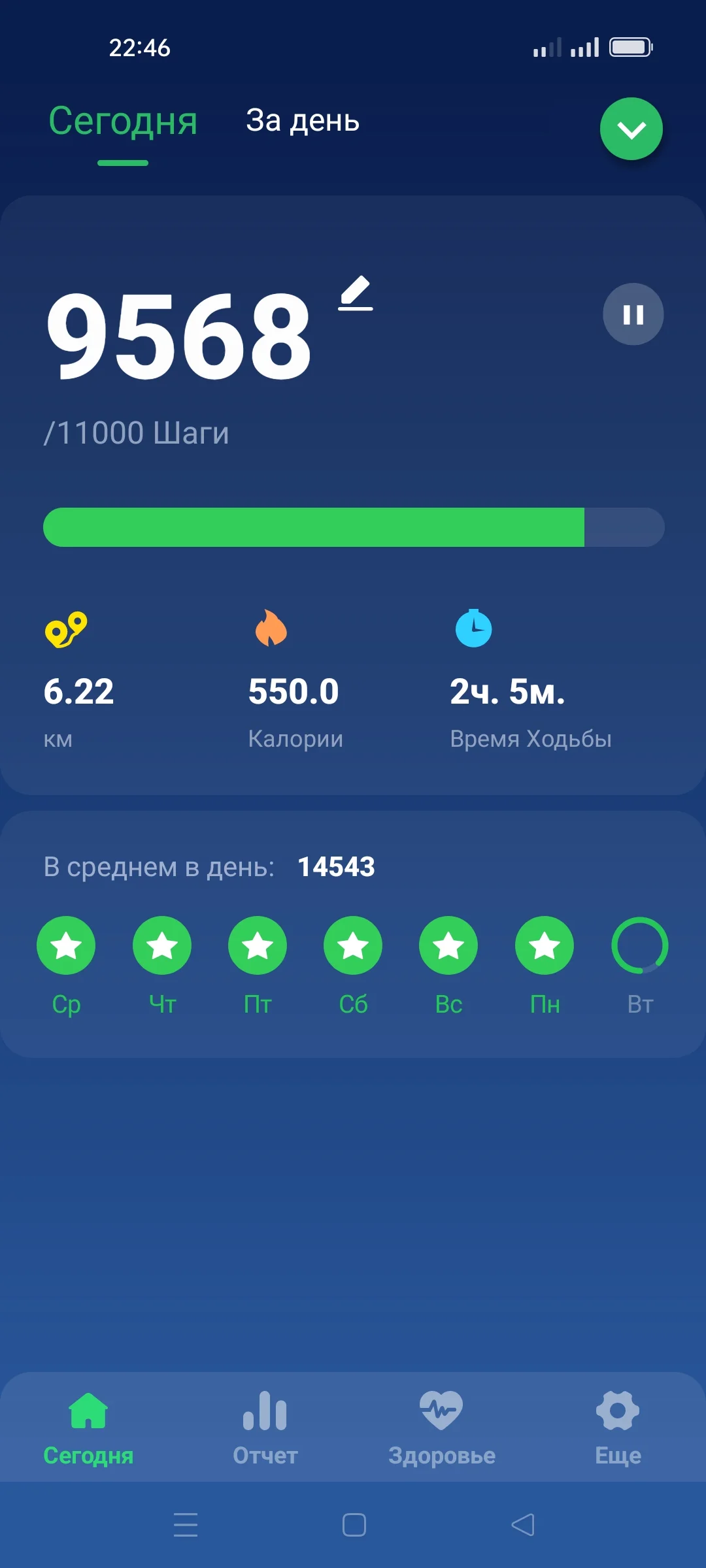Open the Здоровье heart section
The image size is (706, 1568).
441,1424
